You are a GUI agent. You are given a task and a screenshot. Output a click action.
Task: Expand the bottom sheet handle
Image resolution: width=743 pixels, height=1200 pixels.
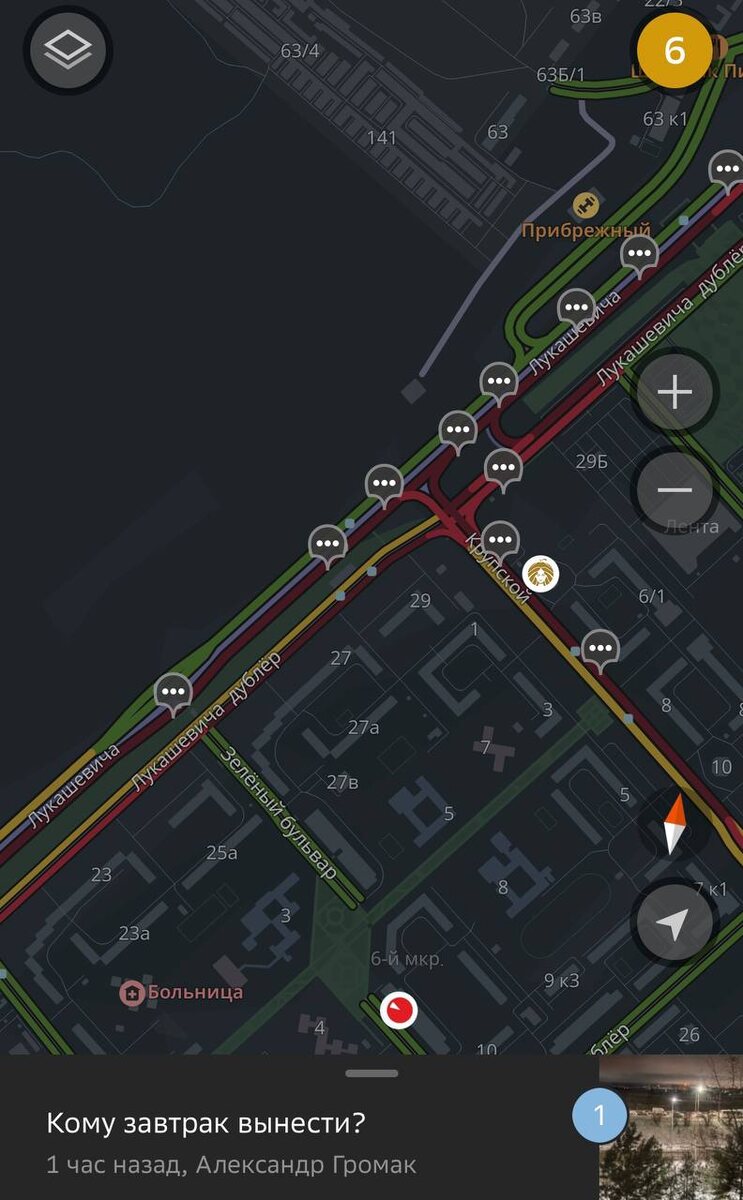click(372, 1073)
